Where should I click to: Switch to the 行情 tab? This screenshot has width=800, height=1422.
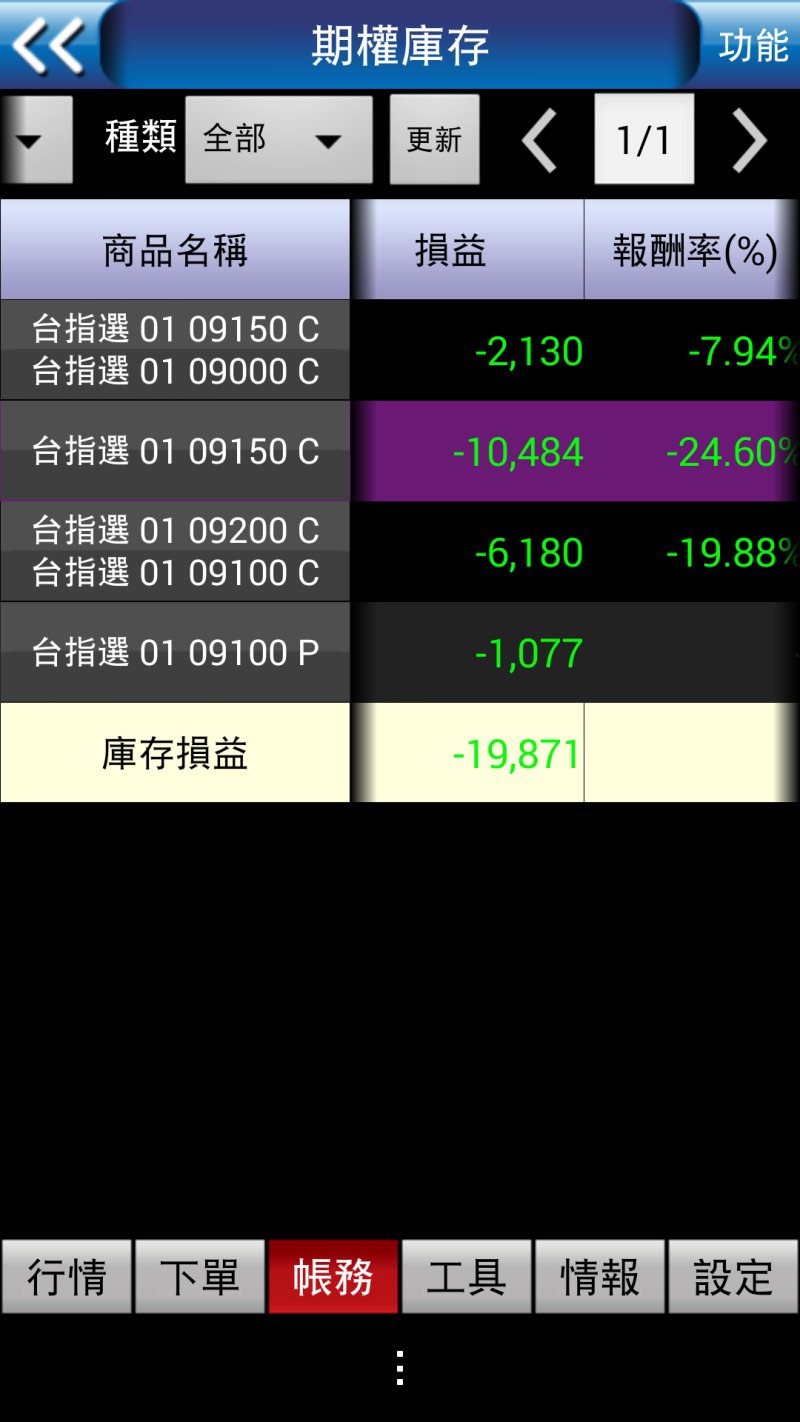(67, 1277)
